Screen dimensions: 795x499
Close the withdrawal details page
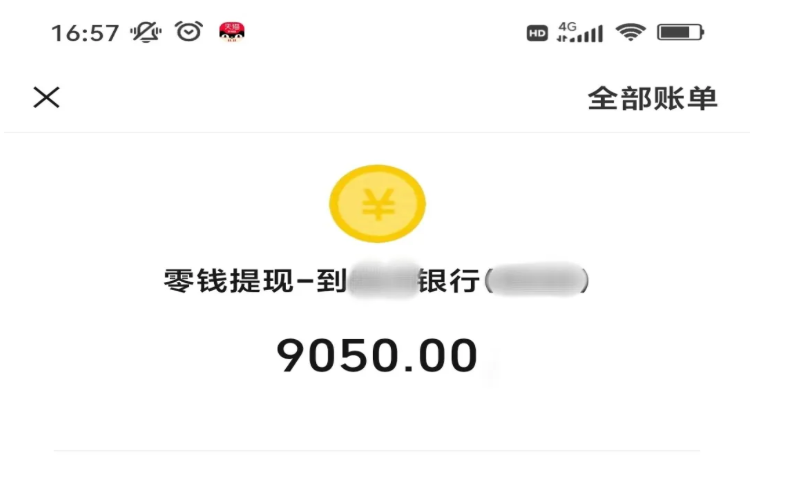(47, 97)
